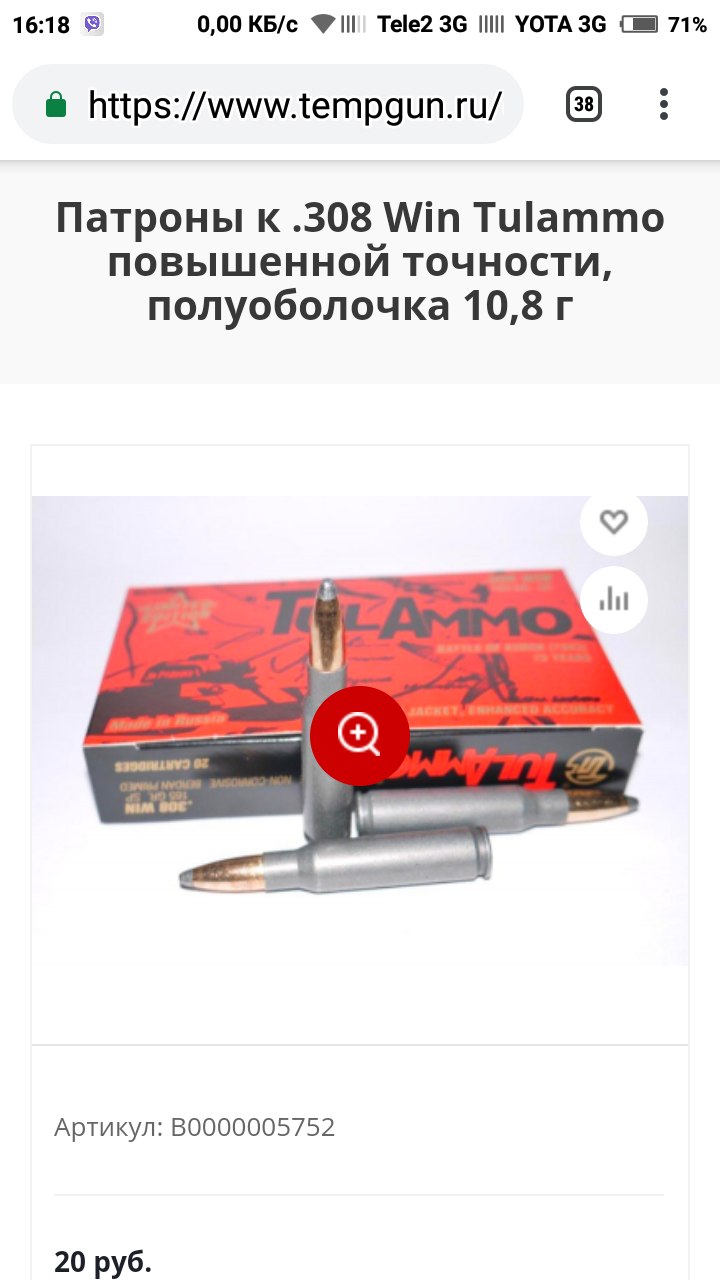The width and height of the screenshot is (720, 1280).
Task: Enlarge the product photo with the magnifier
Action: [359, 736]
